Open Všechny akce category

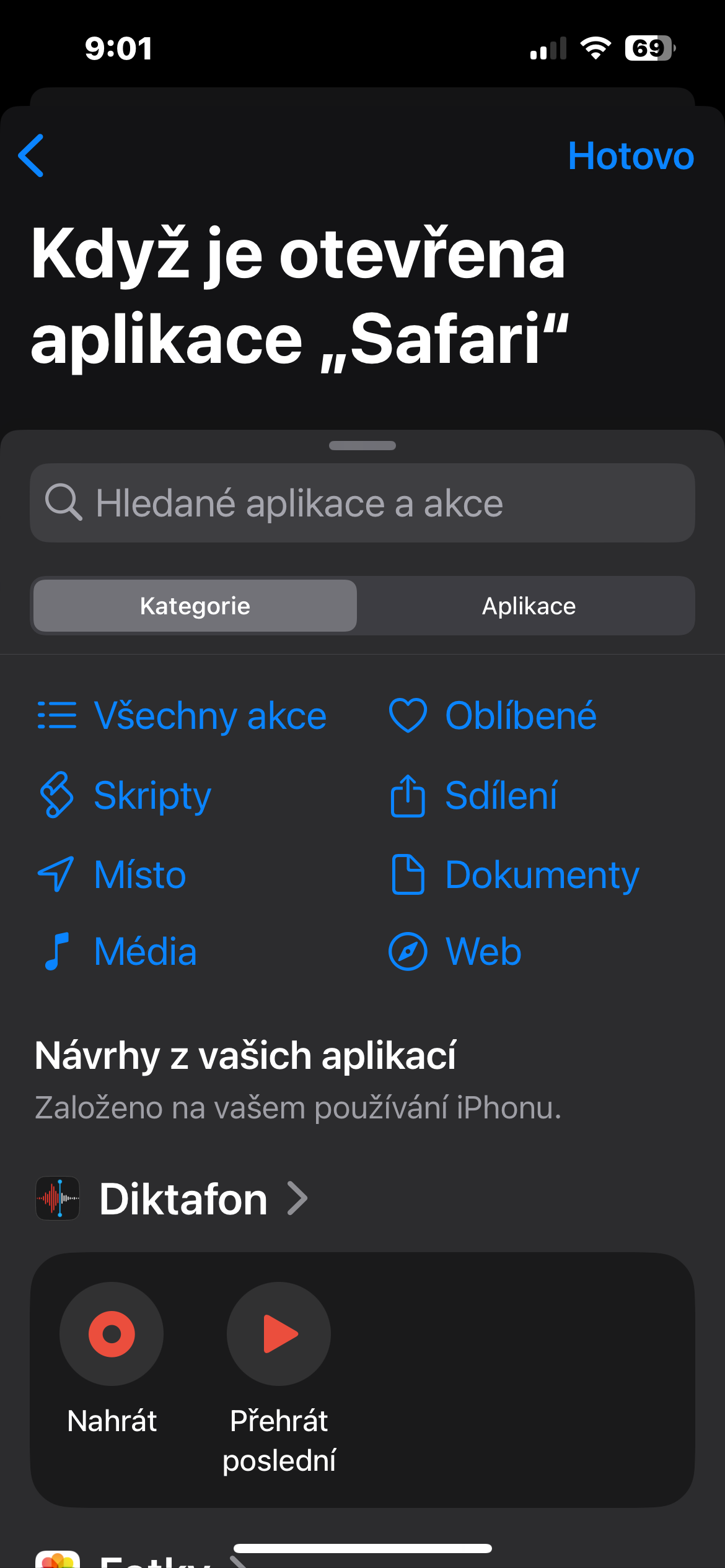(182, 716)
